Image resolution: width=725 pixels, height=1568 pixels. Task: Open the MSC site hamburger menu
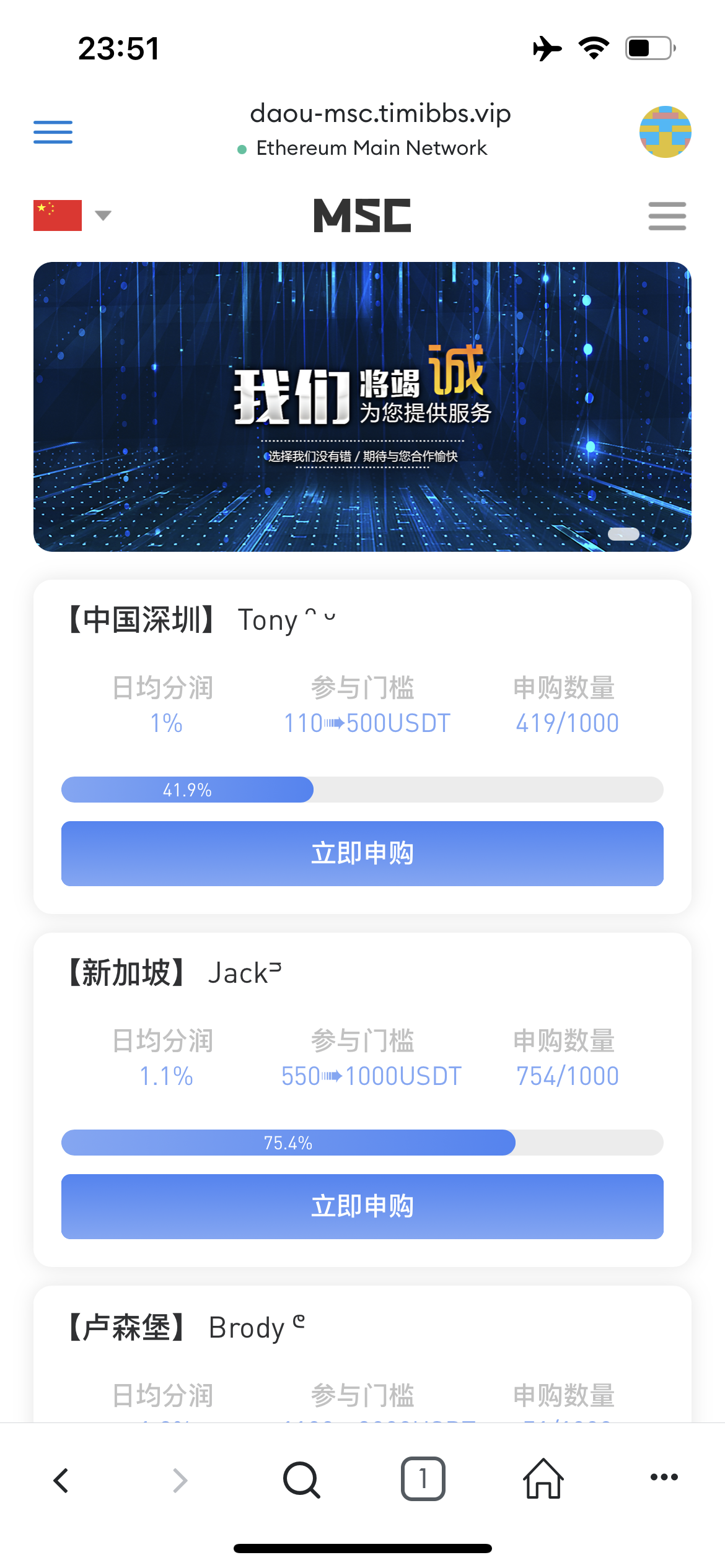pyautogui.click(x=667, y=216)
